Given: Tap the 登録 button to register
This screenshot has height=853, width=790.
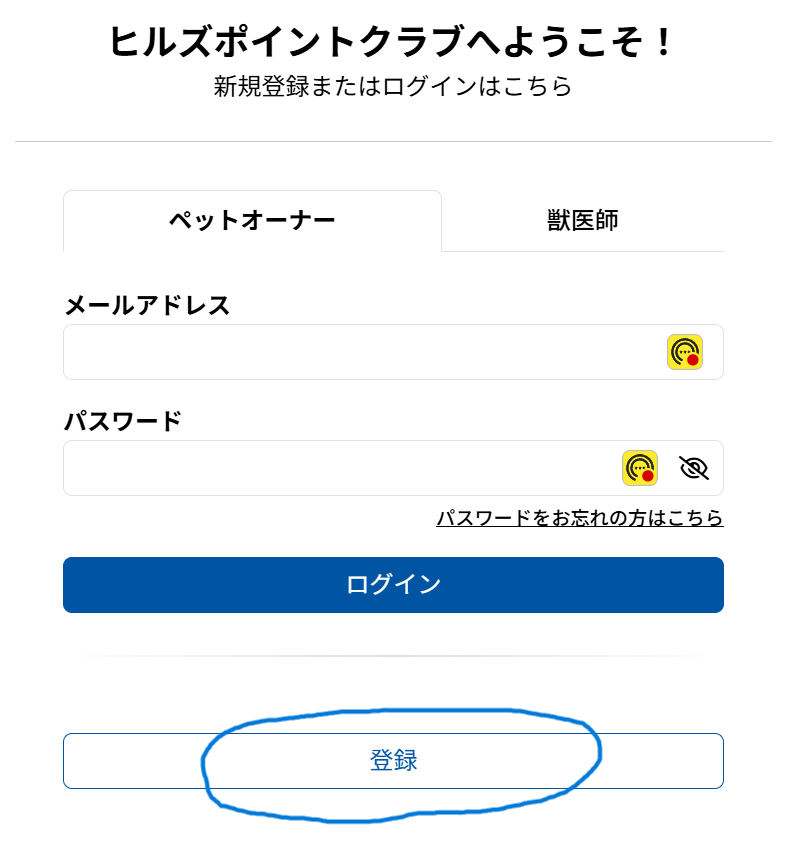Looking at the screenshot, I should 393,761.
